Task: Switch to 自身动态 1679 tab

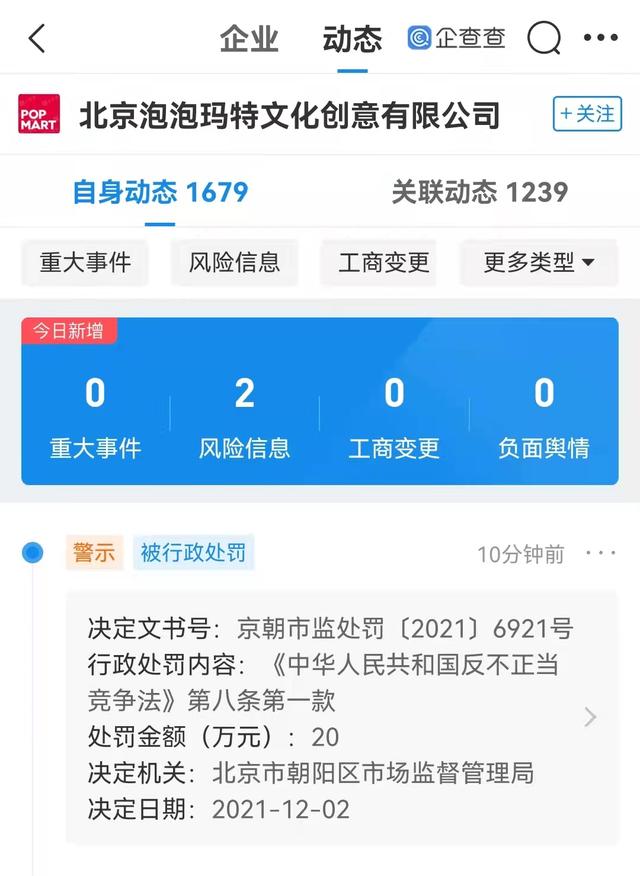Action: [160, 192]
